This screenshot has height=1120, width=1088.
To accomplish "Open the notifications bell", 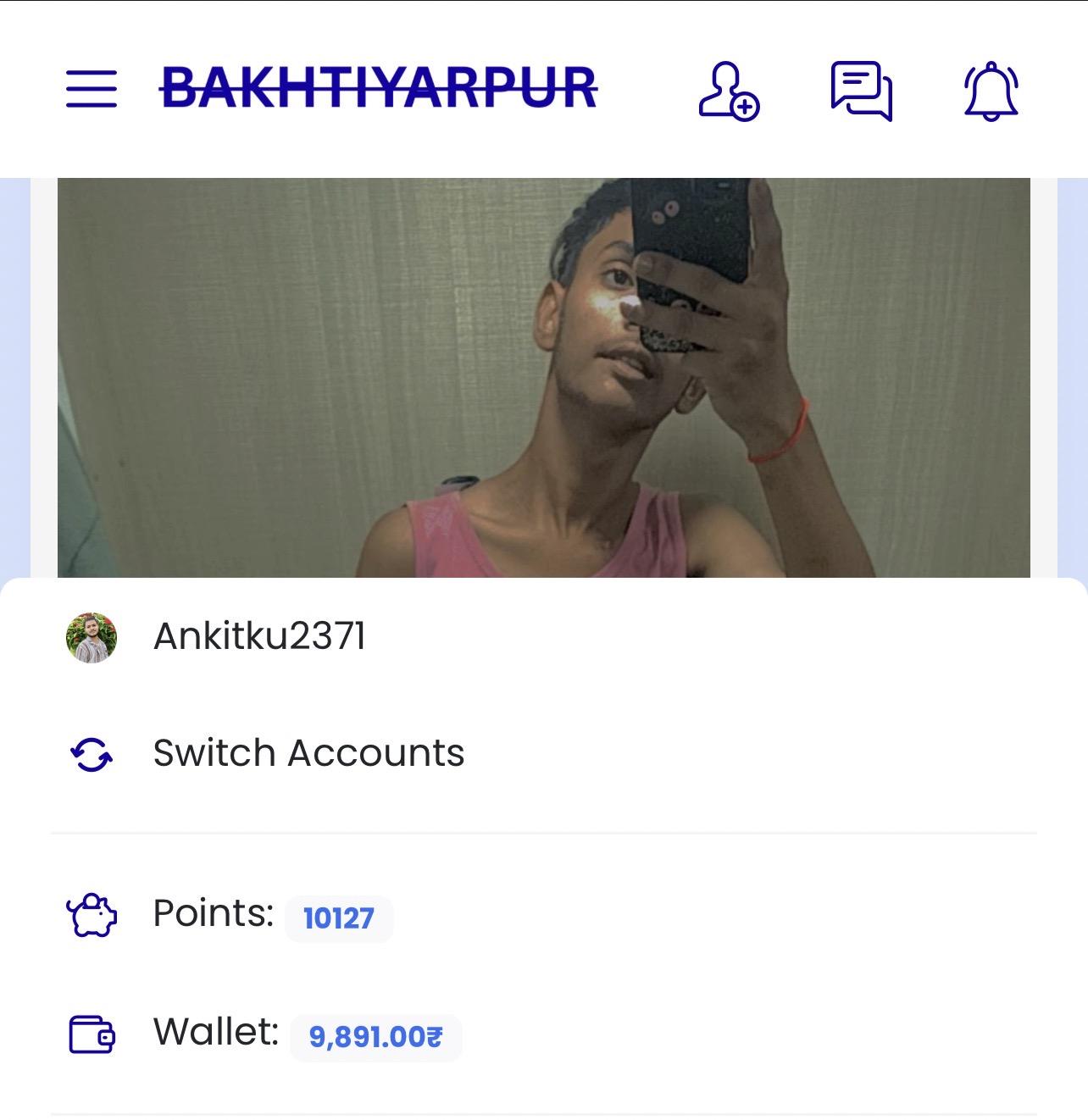I will (991, 91).
